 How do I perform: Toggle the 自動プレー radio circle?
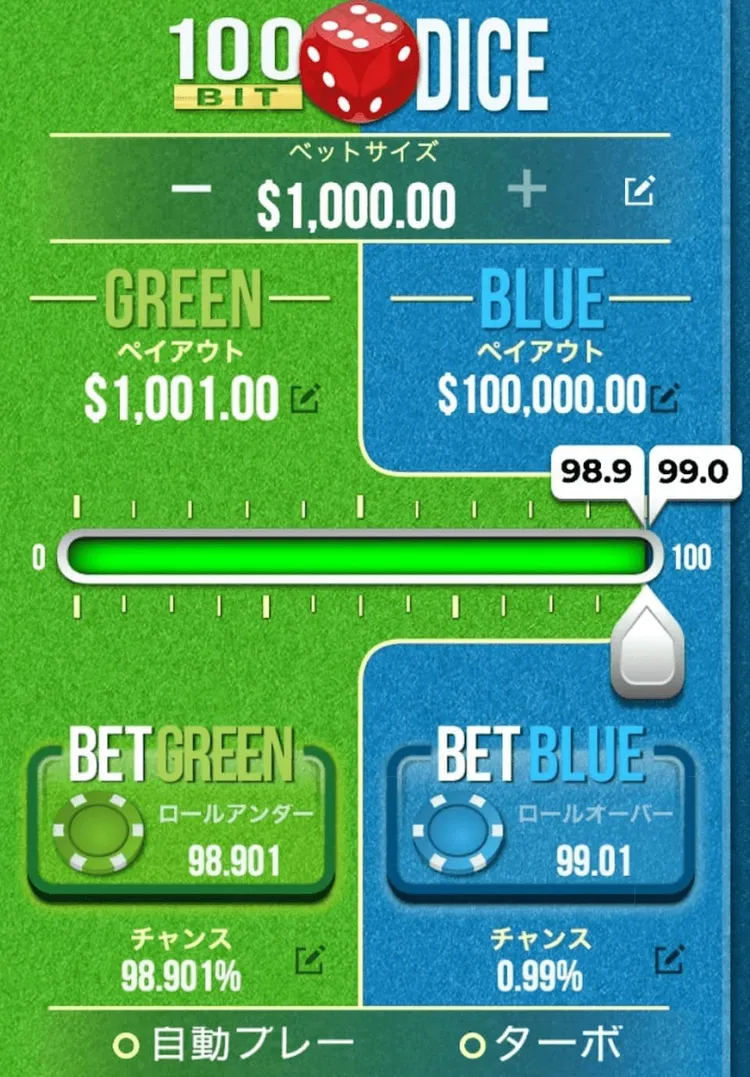pos(126,1043)
